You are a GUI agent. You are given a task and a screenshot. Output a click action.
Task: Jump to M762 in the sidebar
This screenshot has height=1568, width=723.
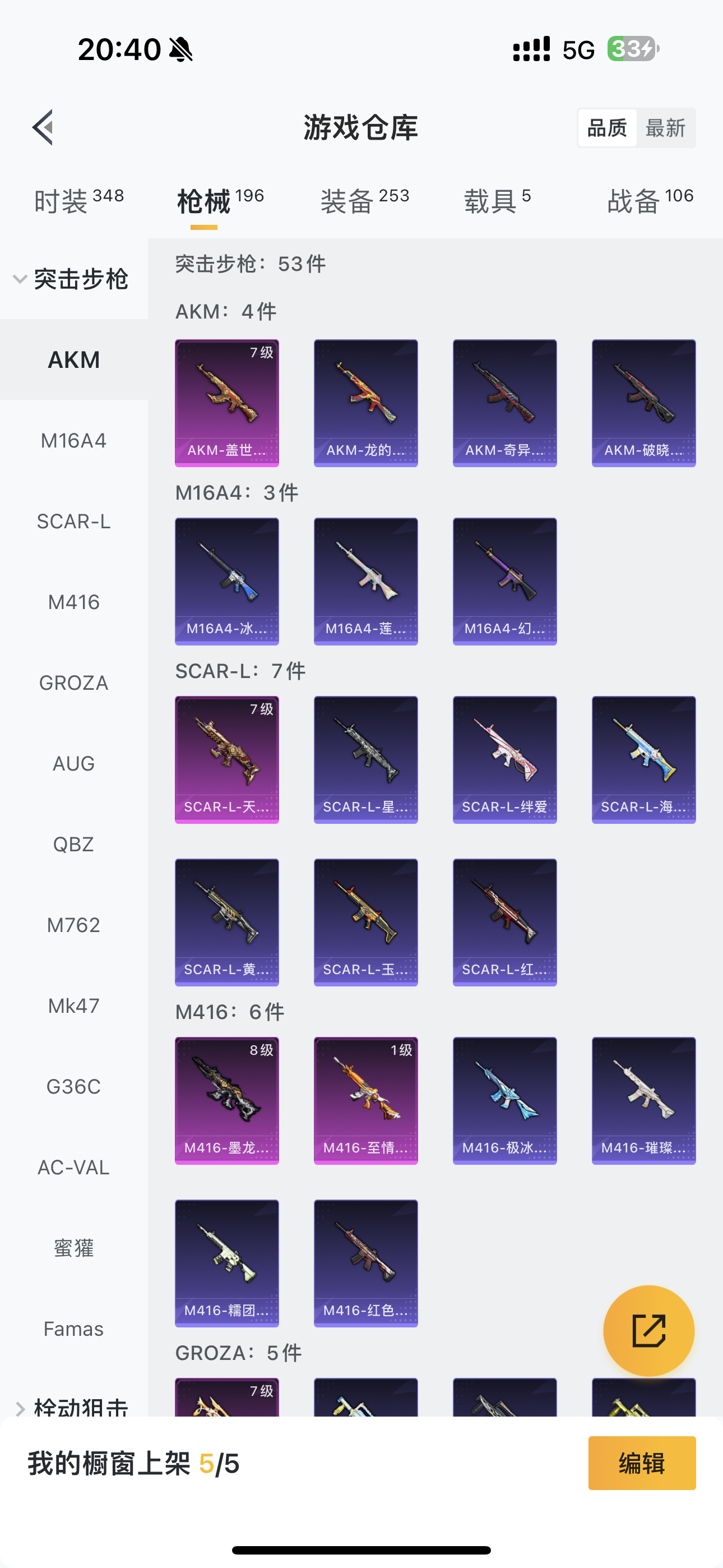(73, 925)
